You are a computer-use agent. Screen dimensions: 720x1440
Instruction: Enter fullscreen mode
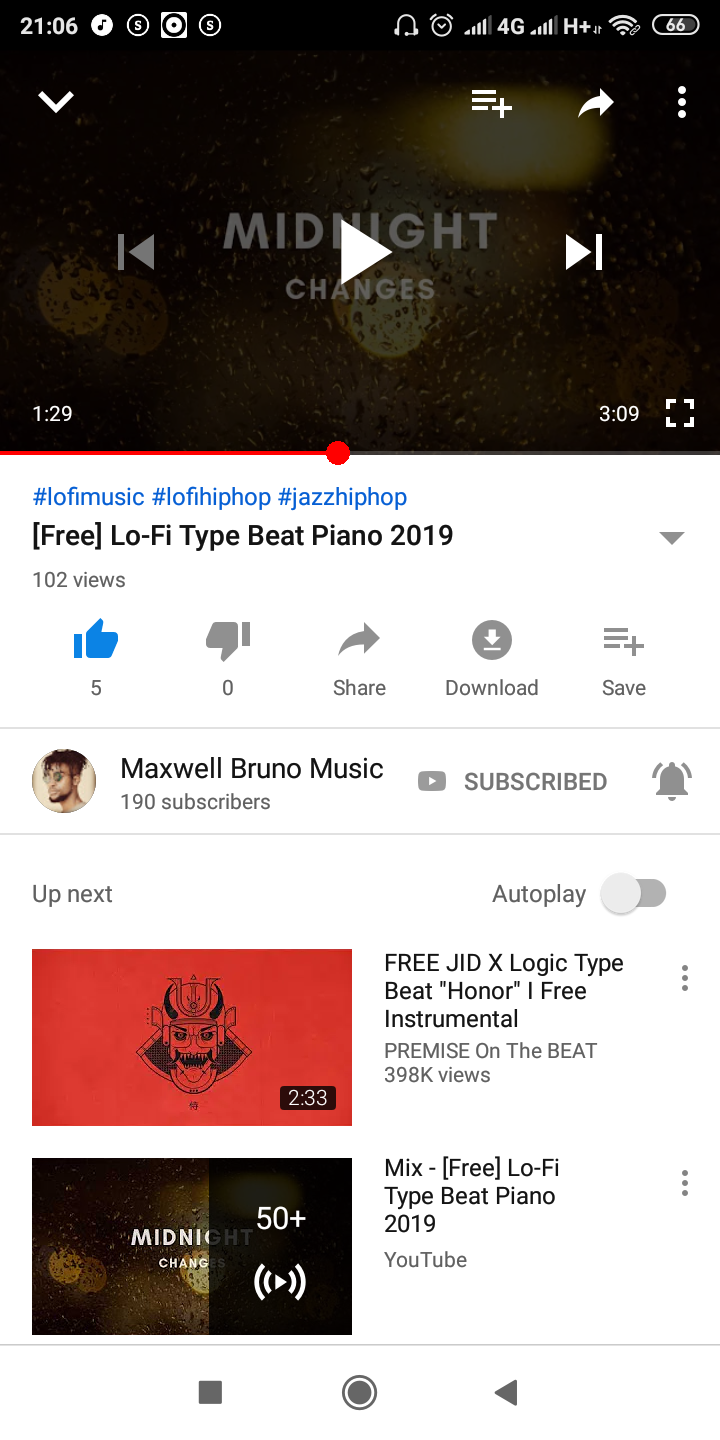680,413
